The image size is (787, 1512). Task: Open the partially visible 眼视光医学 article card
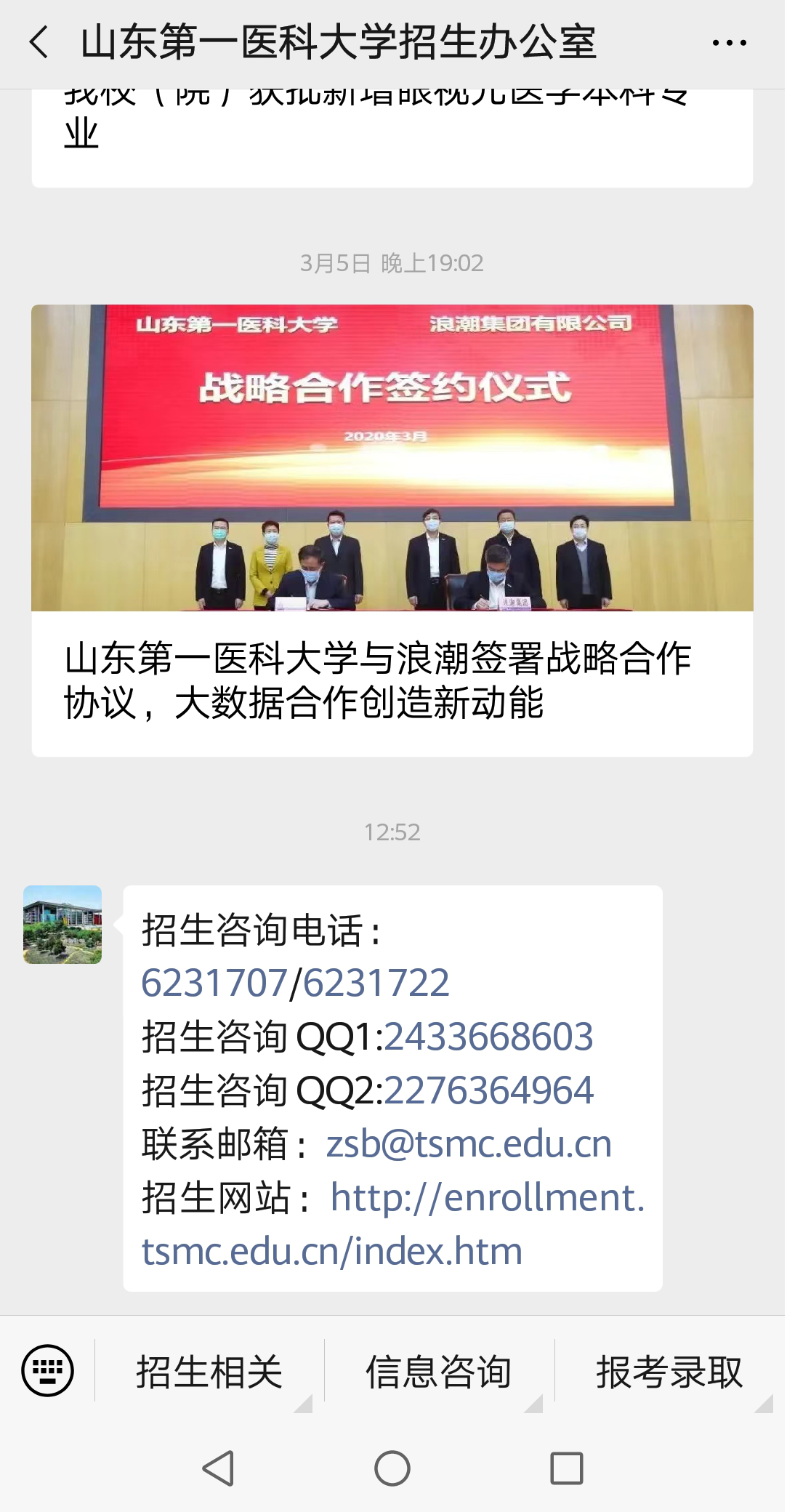click(x=392, y=138)
